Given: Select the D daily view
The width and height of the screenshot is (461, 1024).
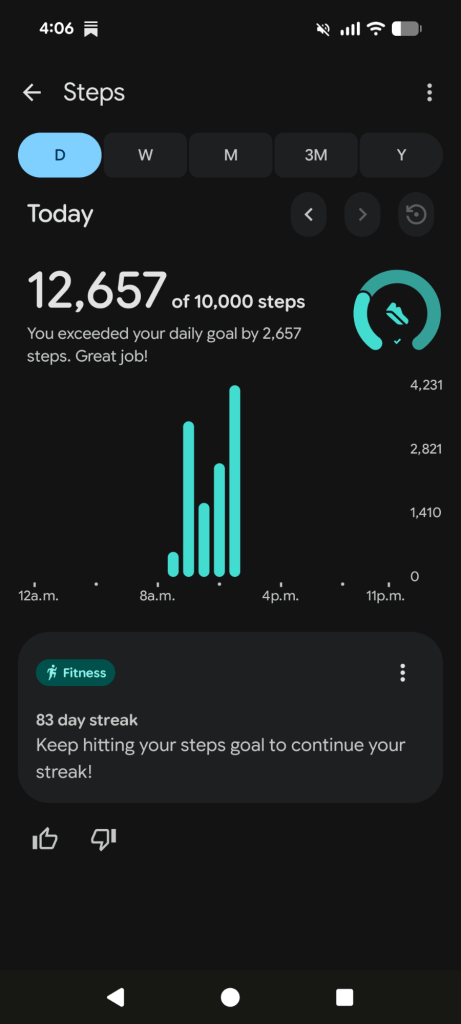Looking at the screenshot, I should [59, 155].
